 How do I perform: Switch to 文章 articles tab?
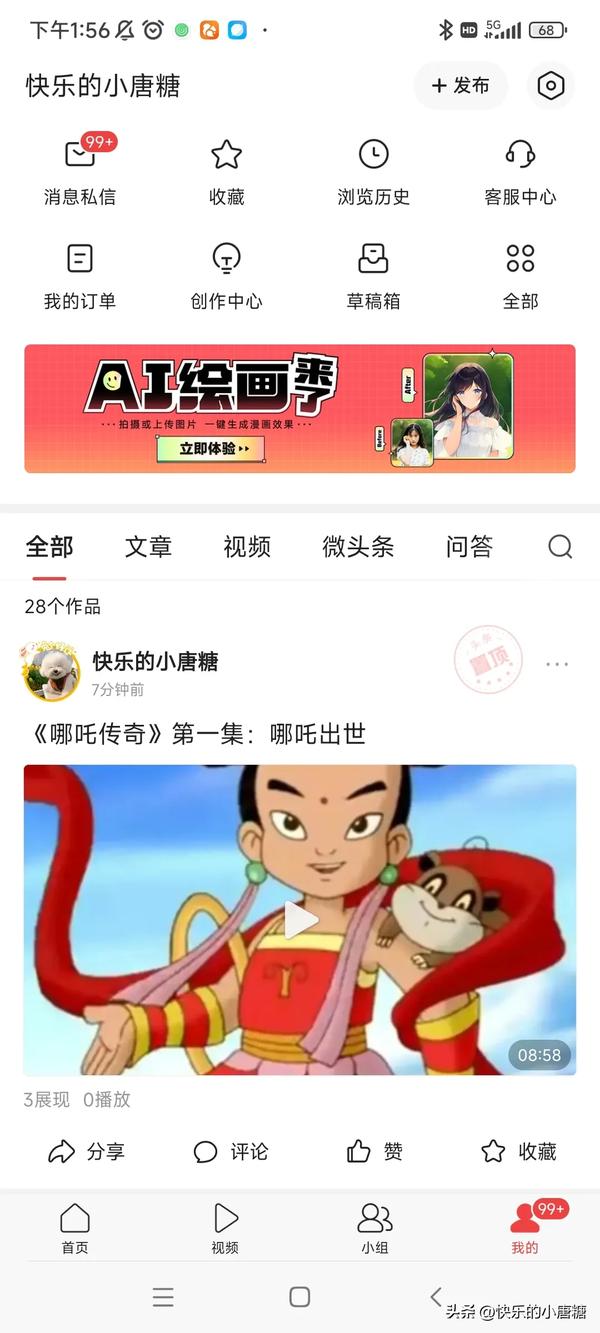click(x=148, y=547)
